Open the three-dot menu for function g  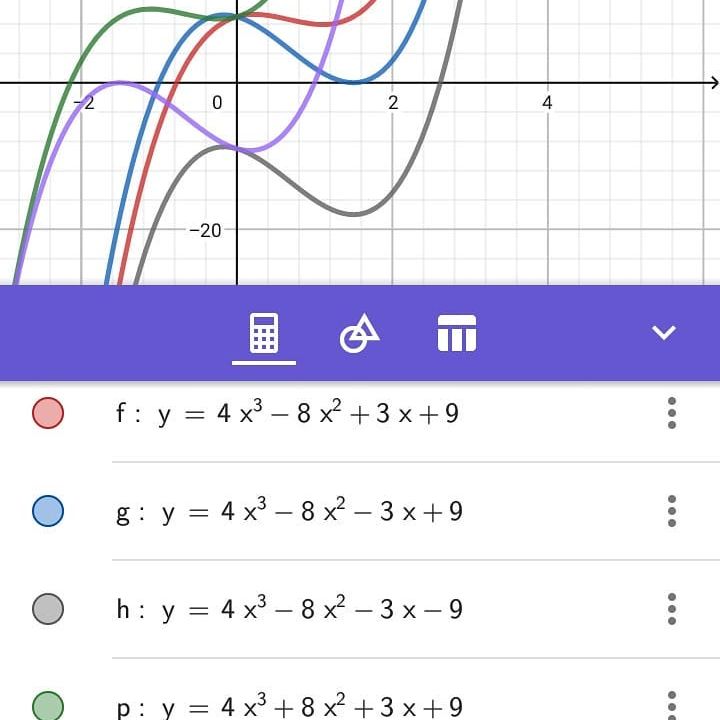(672, 511)
